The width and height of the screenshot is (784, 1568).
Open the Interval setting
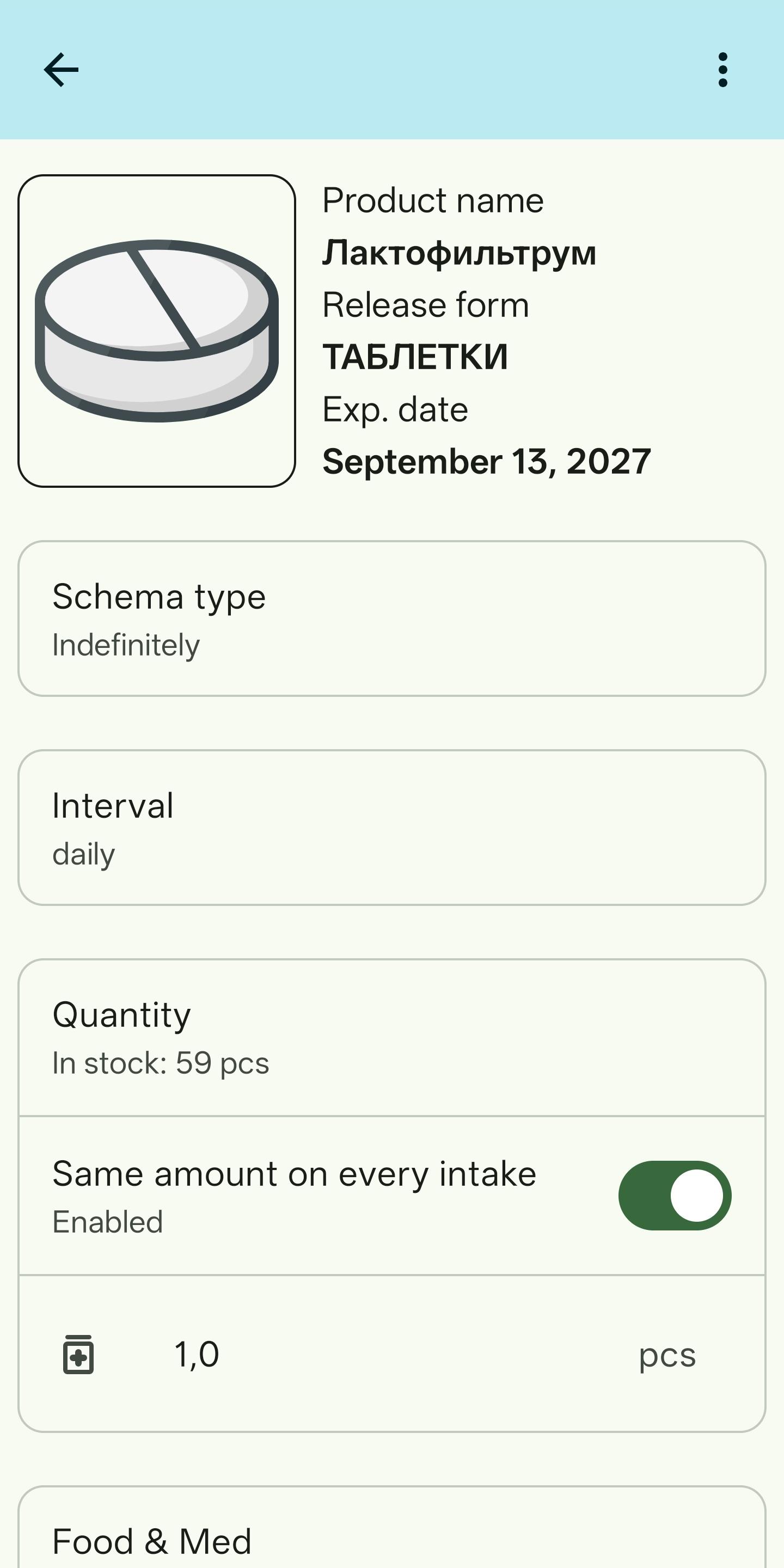click(x=392, y=828)
